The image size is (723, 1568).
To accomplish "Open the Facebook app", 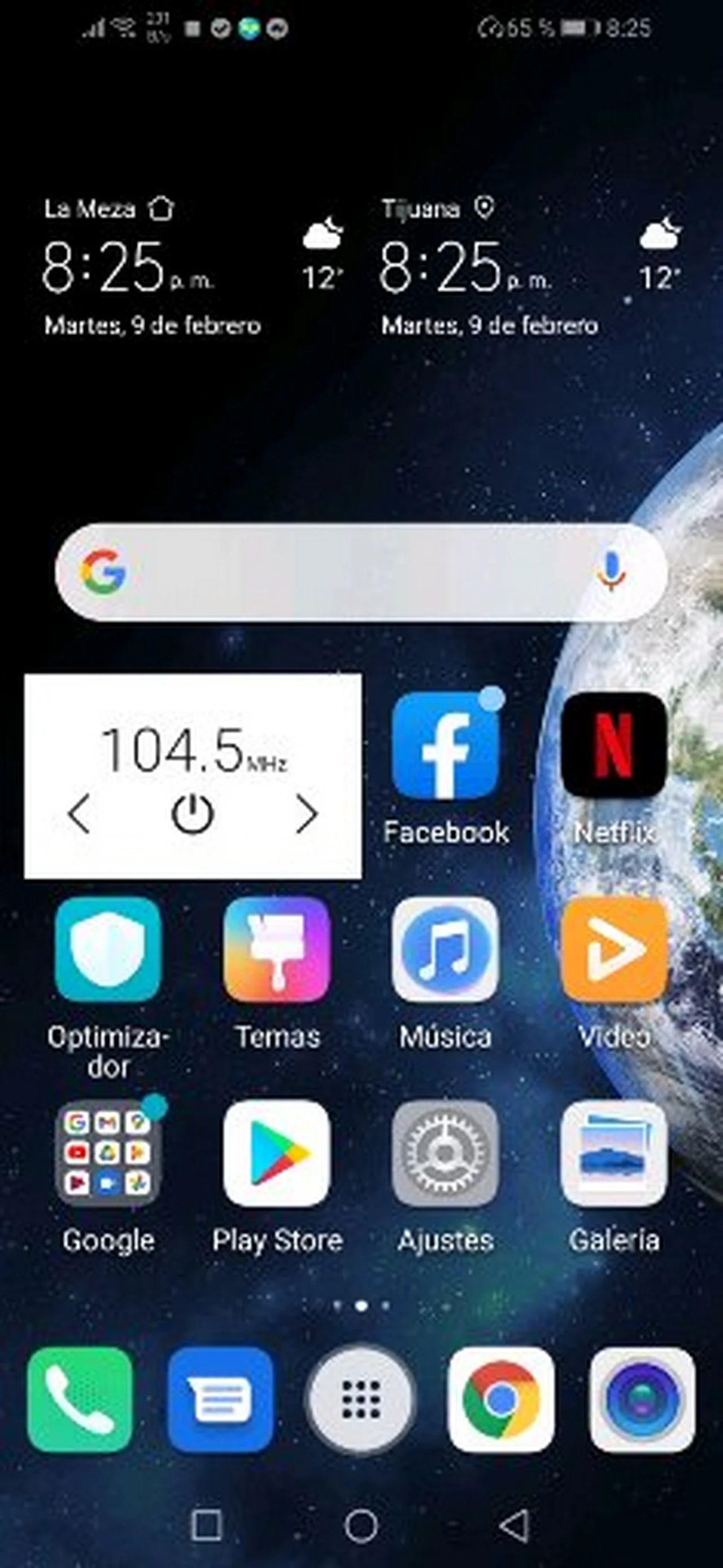I will 446,746.
